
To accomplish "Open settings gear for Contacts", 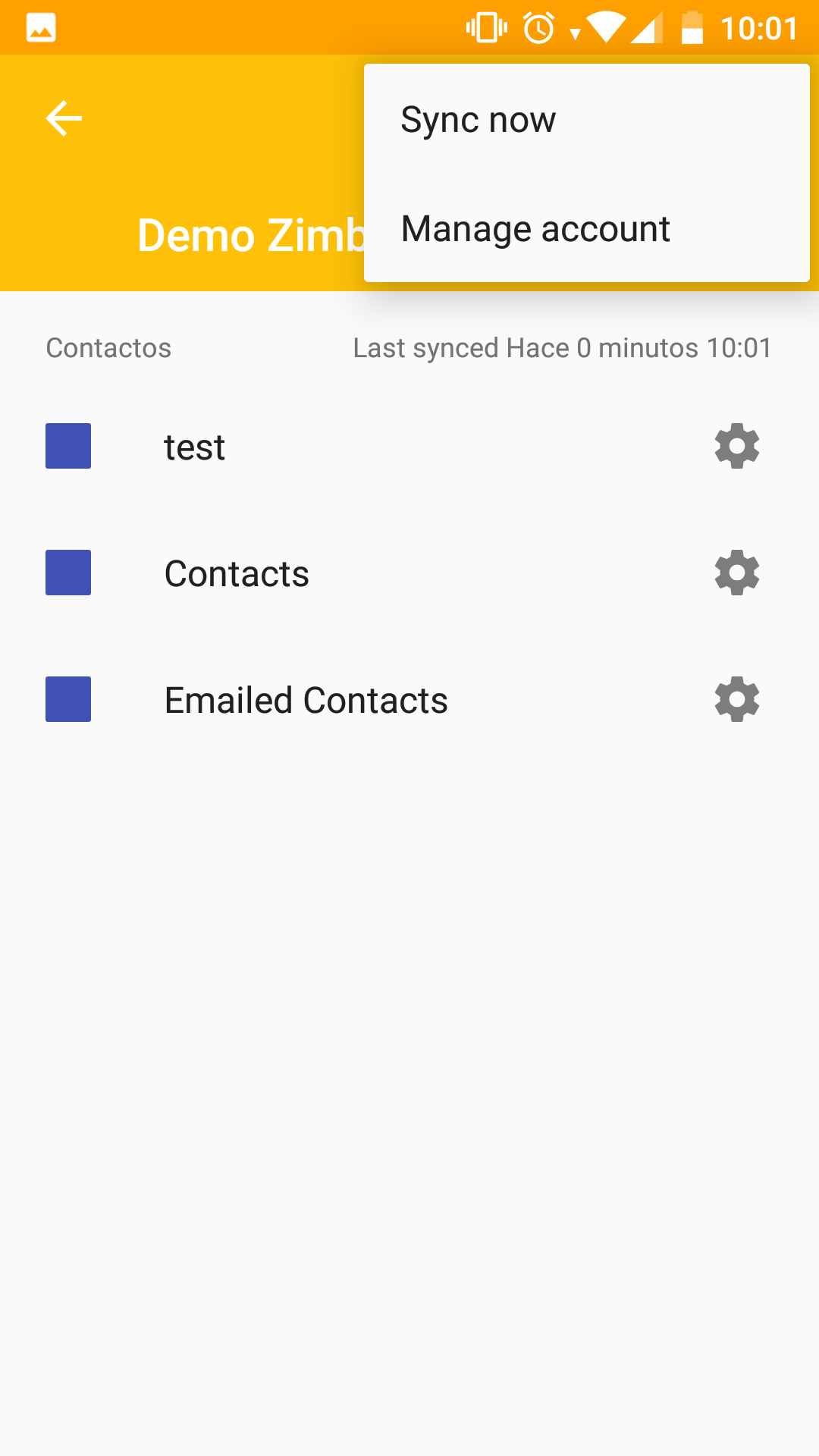I will tap(737, 573).
